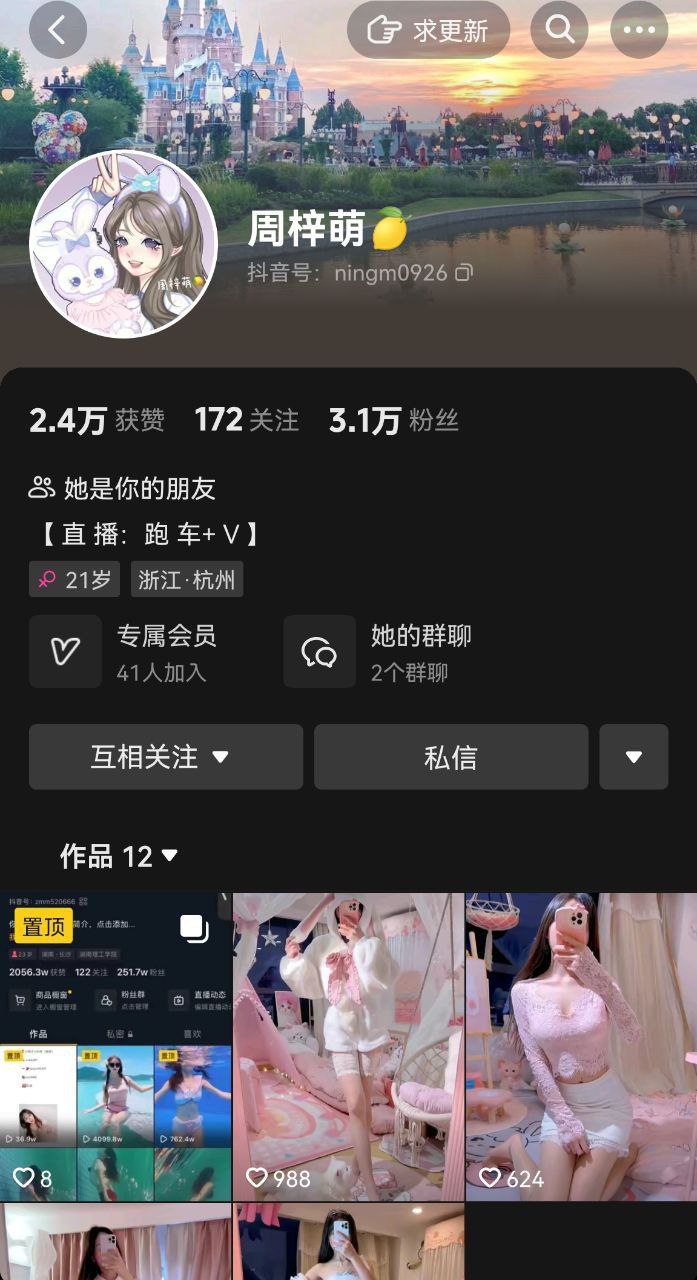Open the search icon in top bar
This screenshot has height=1280, width=697.
[559, 30]
